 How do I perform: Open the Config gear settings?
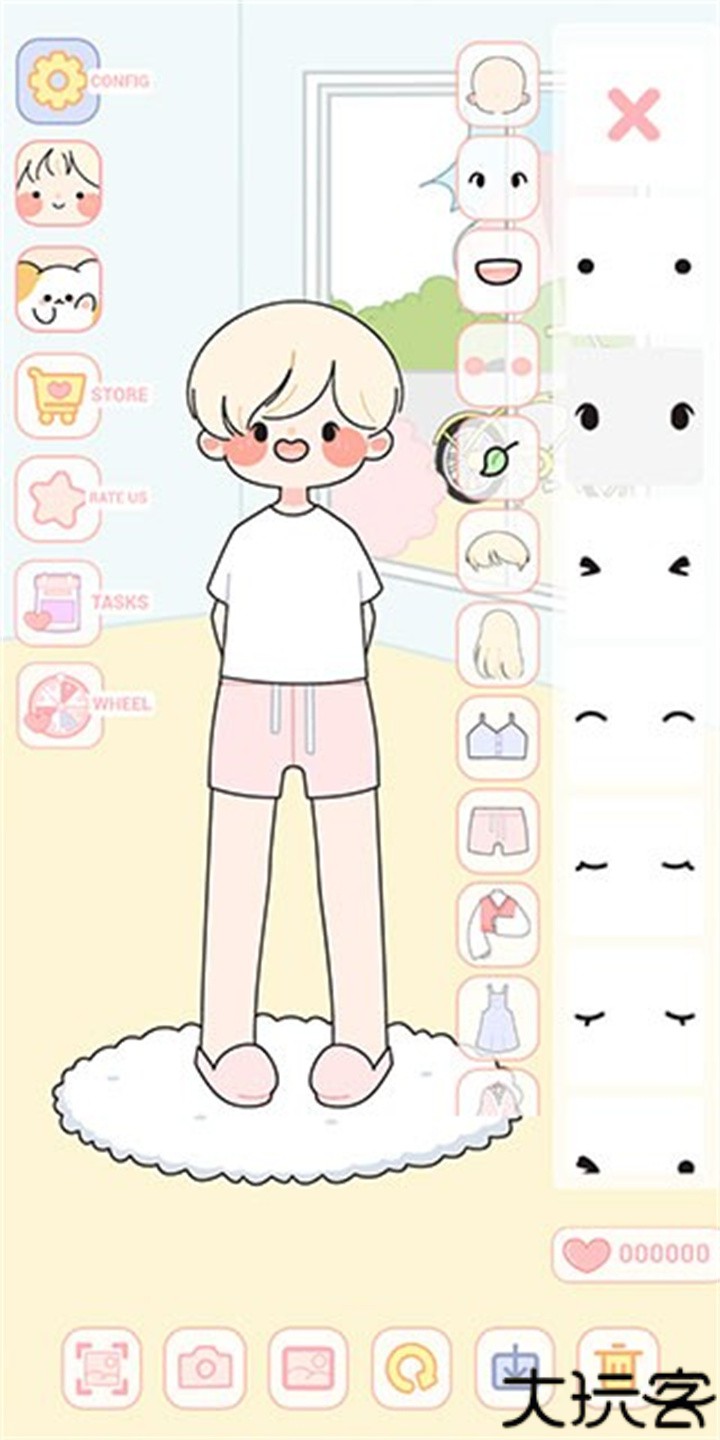[x=58, y=81]
